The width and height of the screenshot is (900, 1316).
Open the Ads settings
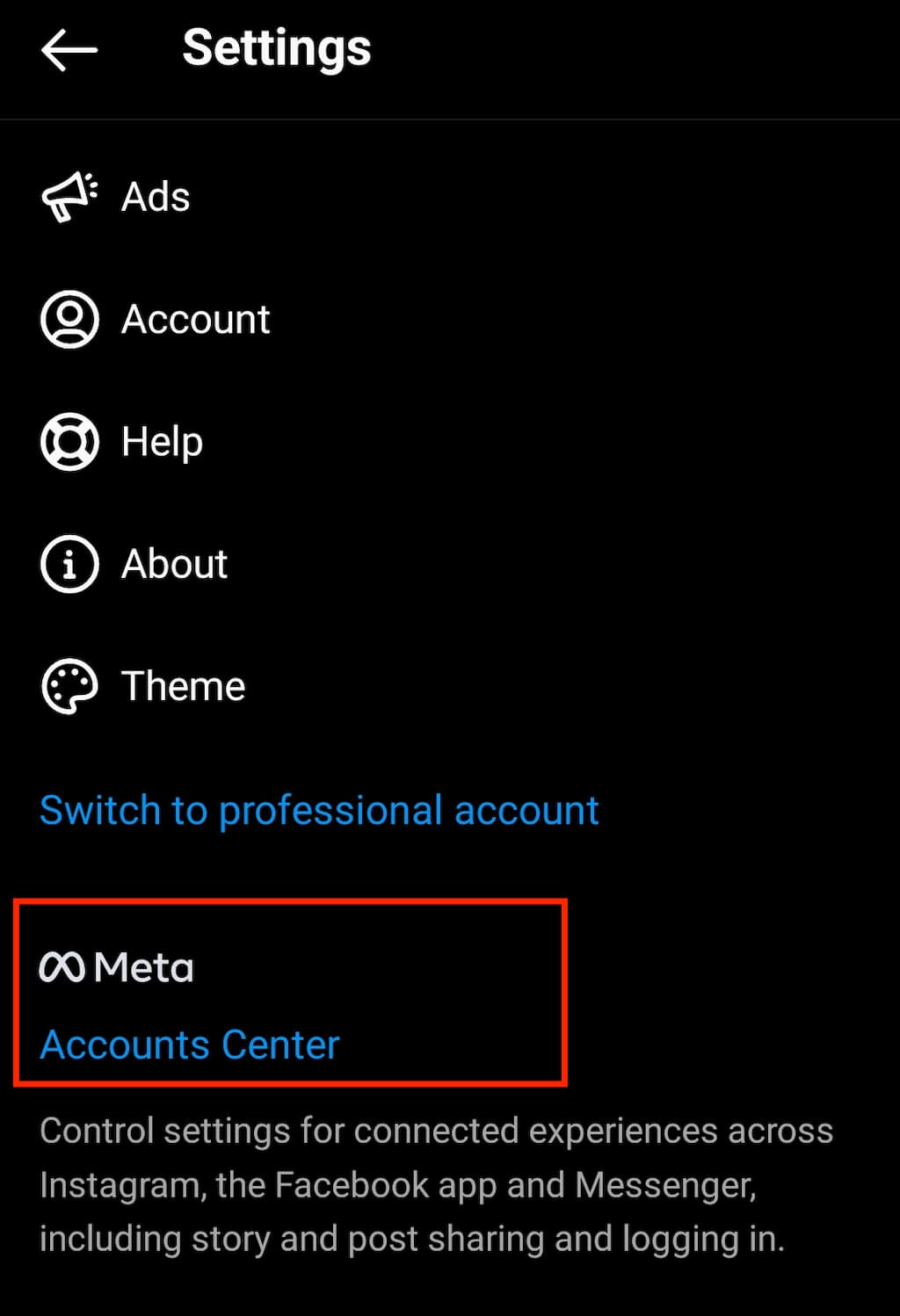[155, 197]
